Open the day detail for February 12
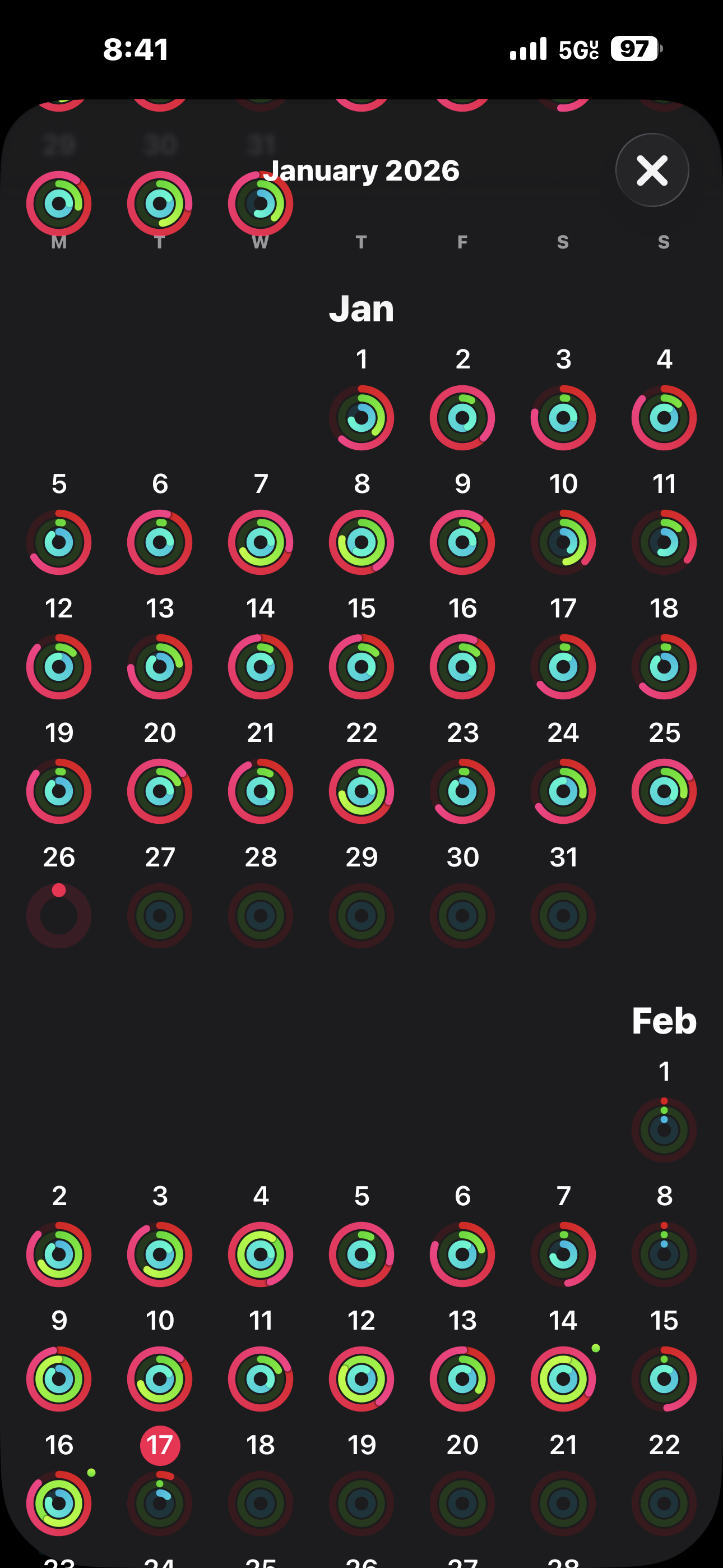Screen dimensions: 723x1568 pos(361,1378)
